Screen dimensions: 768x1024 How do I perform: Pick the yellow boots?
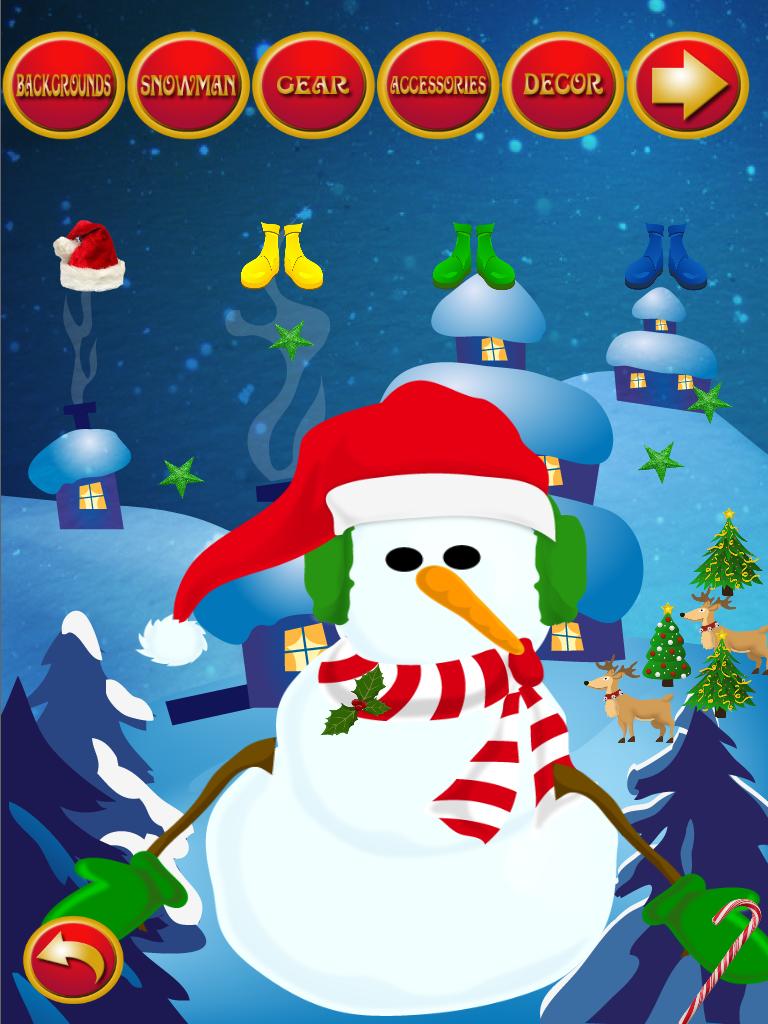pyautogui.click(x=282, y=256)
